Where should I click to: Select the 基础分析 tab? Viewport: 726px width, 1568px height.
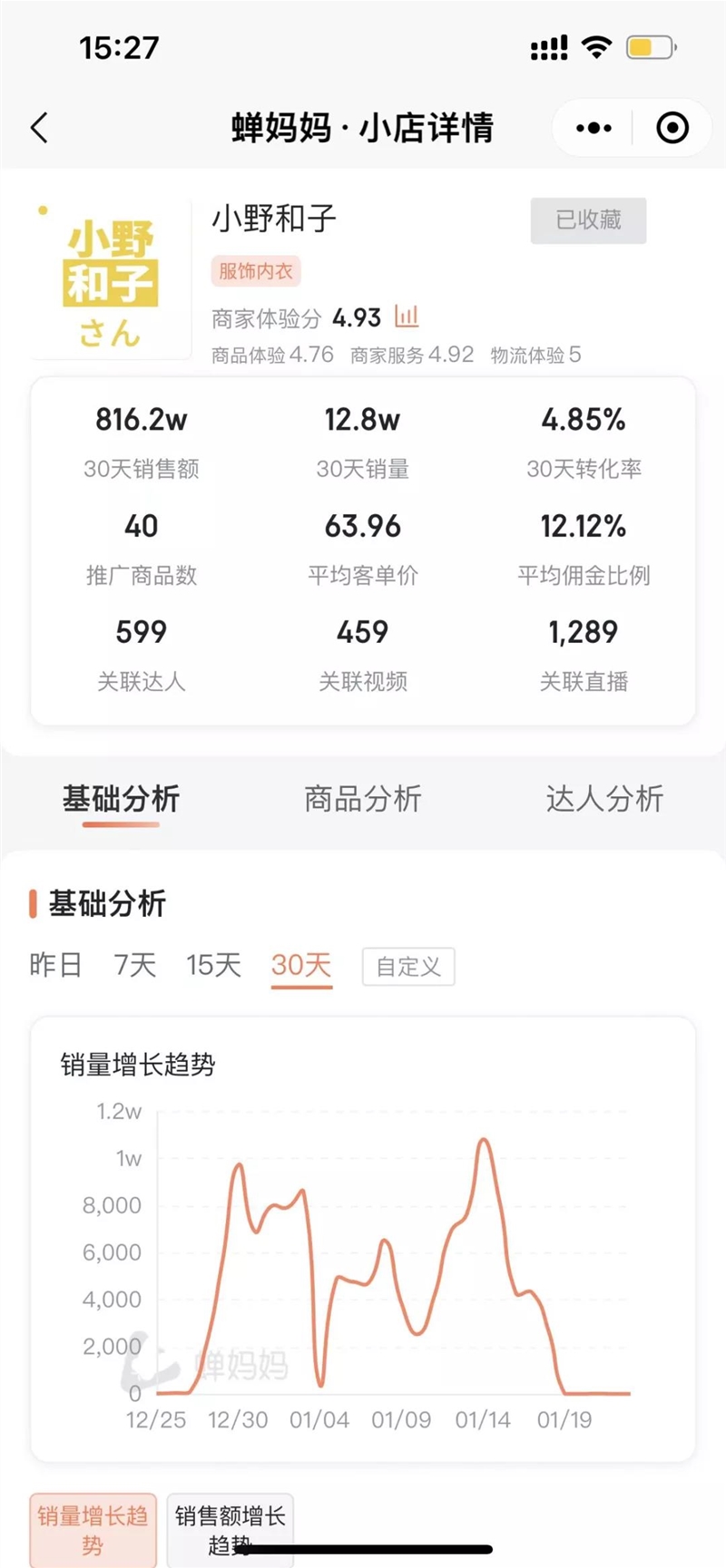(x=121, y=799)
